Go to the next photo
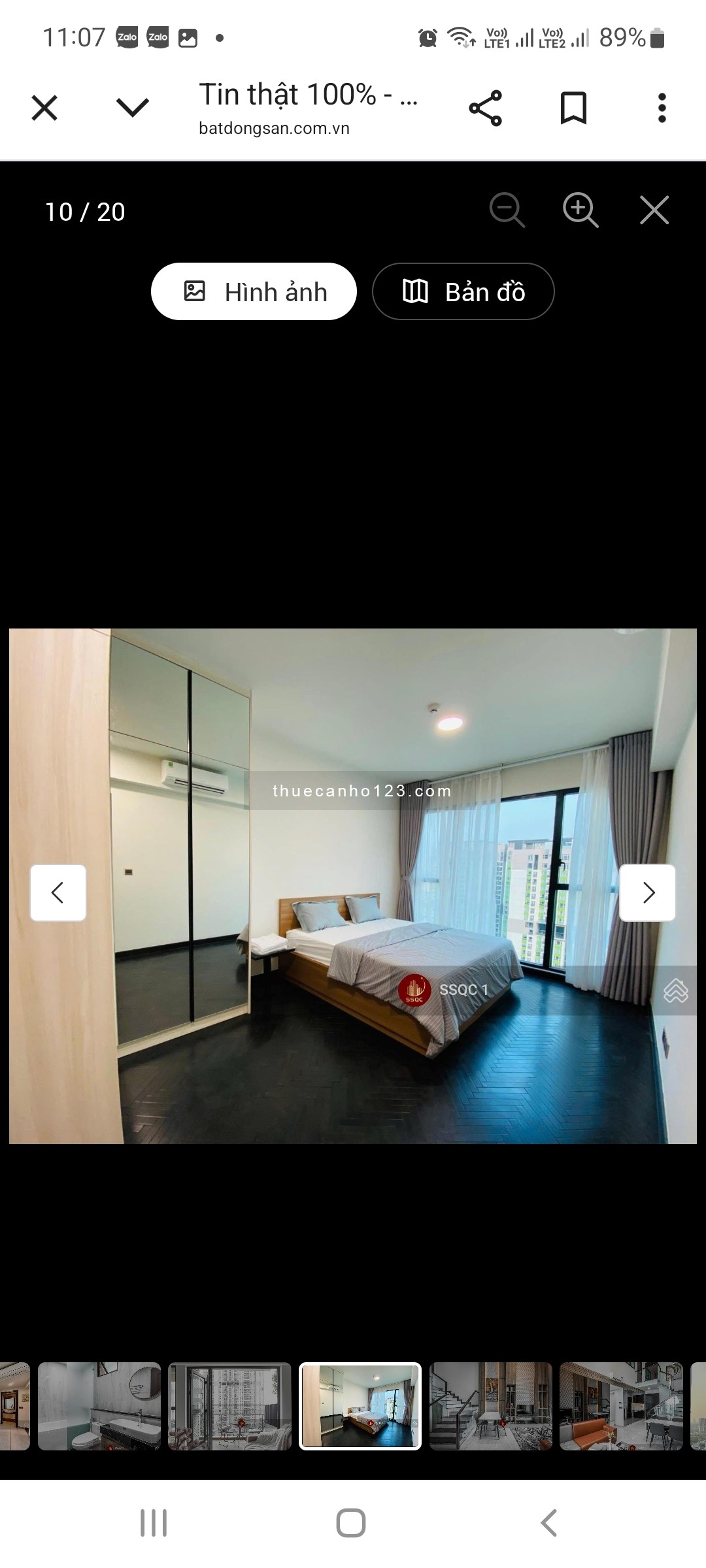This screenshot has width=706, height=1568. coord(647,892)
